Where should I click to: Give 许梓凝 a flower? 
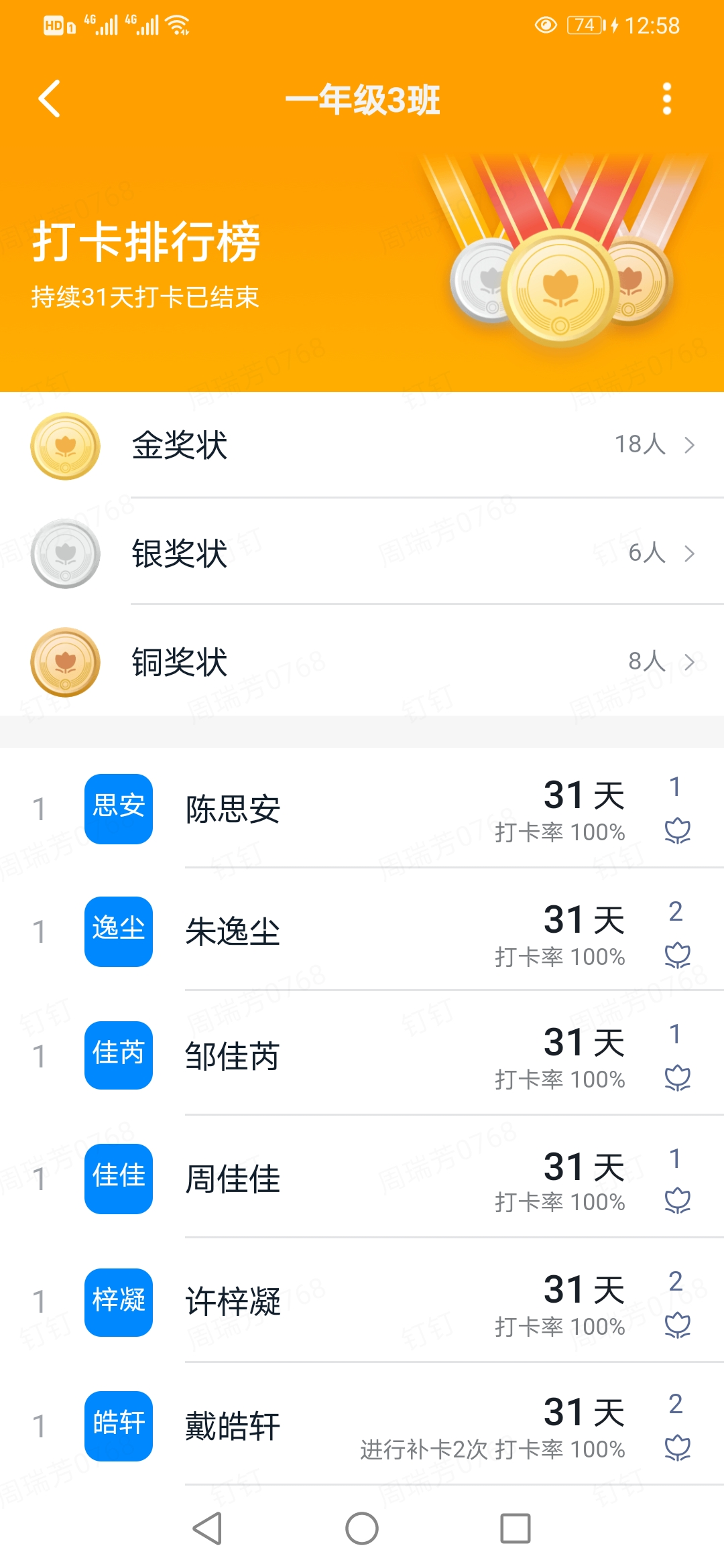(x=677, y=1325)
